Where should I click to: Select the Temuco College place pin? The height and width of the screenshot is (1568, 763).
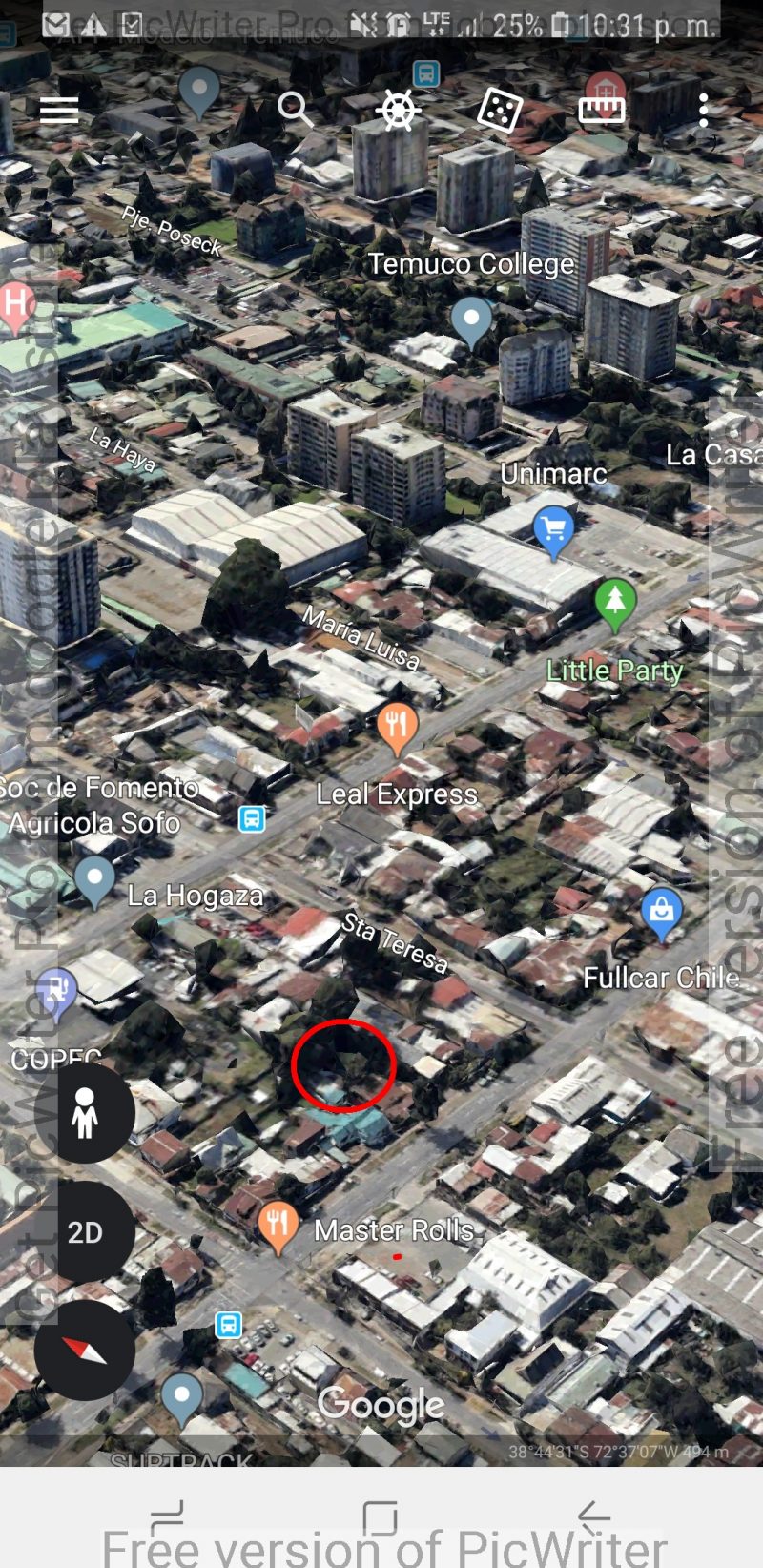(x=471, y=320)
